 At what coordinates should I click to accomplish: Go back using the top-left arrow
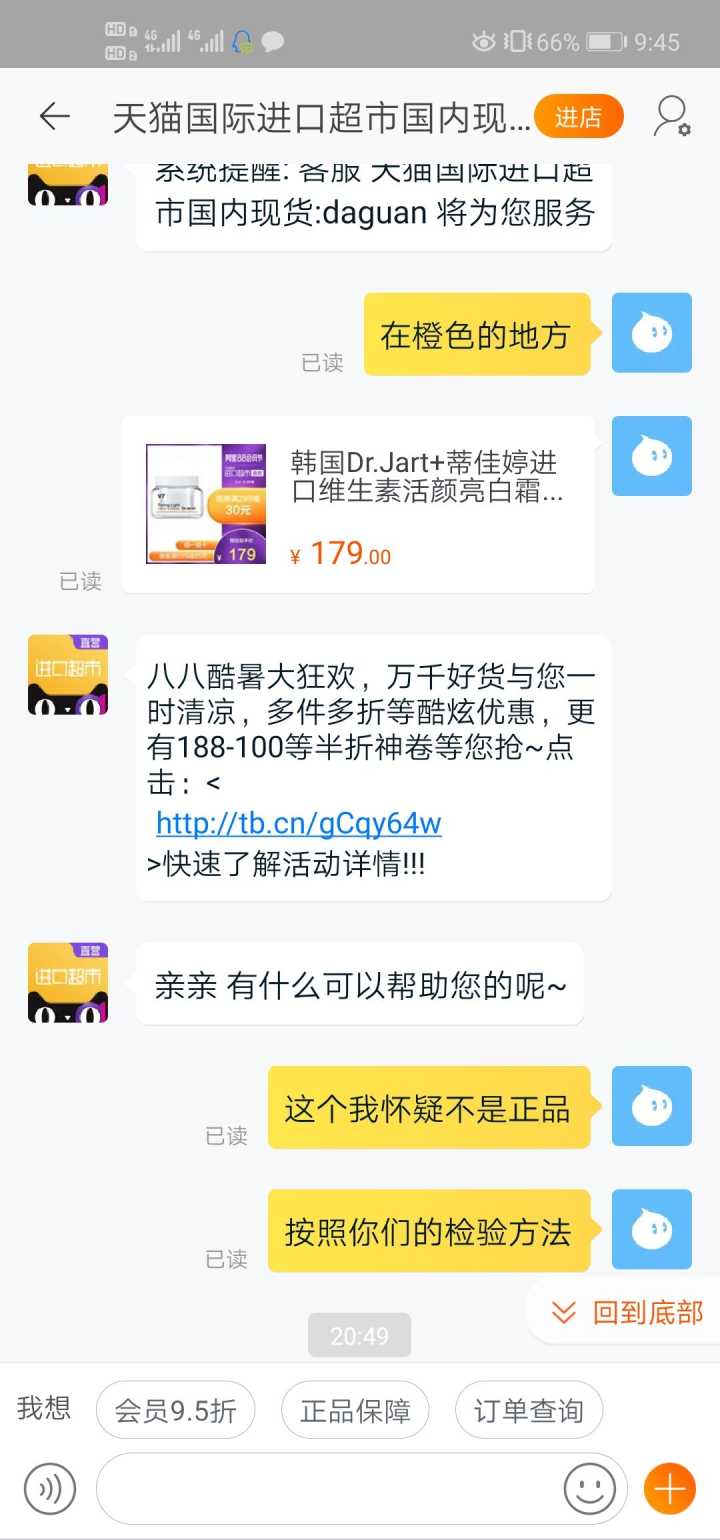point(54,117)
